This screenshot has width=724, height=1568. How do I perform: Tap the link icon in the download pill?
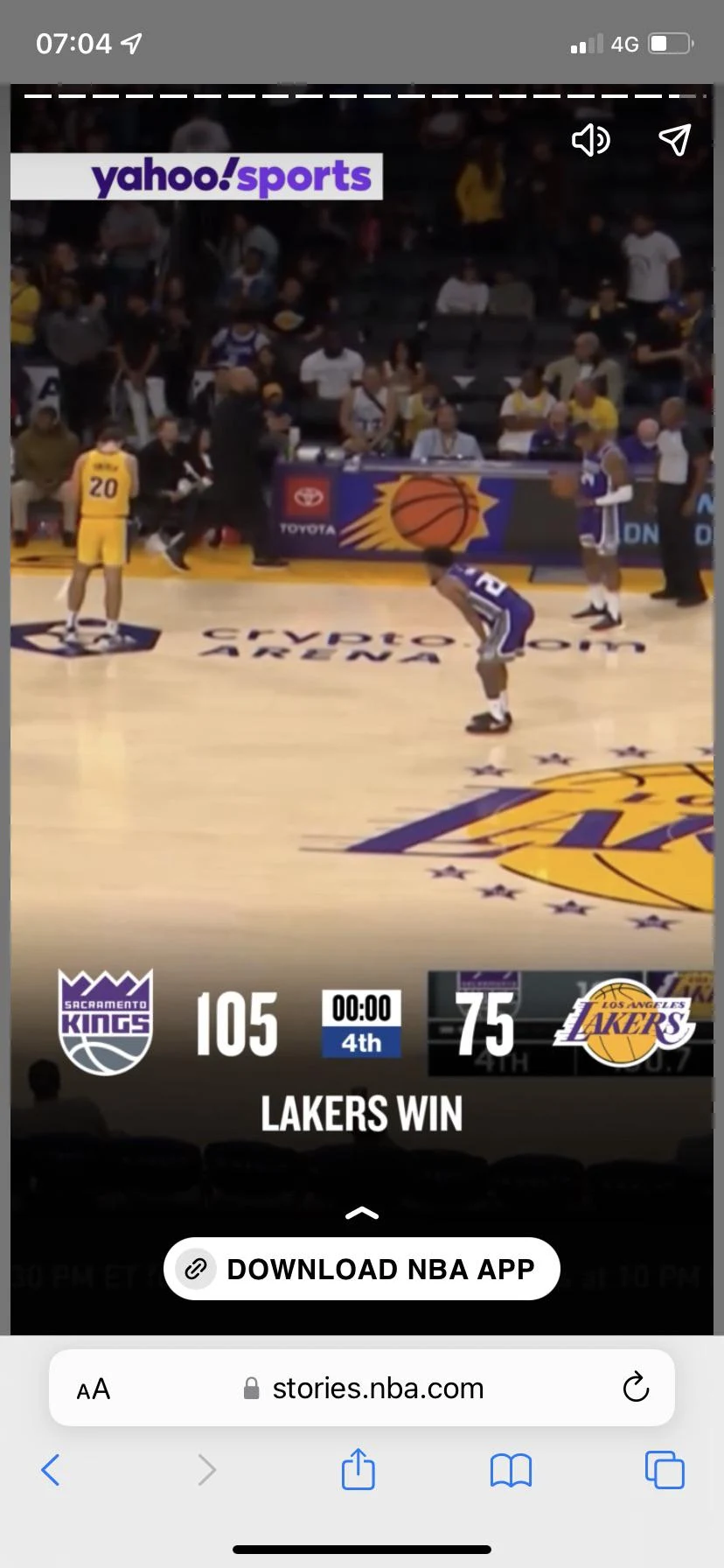tap(194, 1268)
